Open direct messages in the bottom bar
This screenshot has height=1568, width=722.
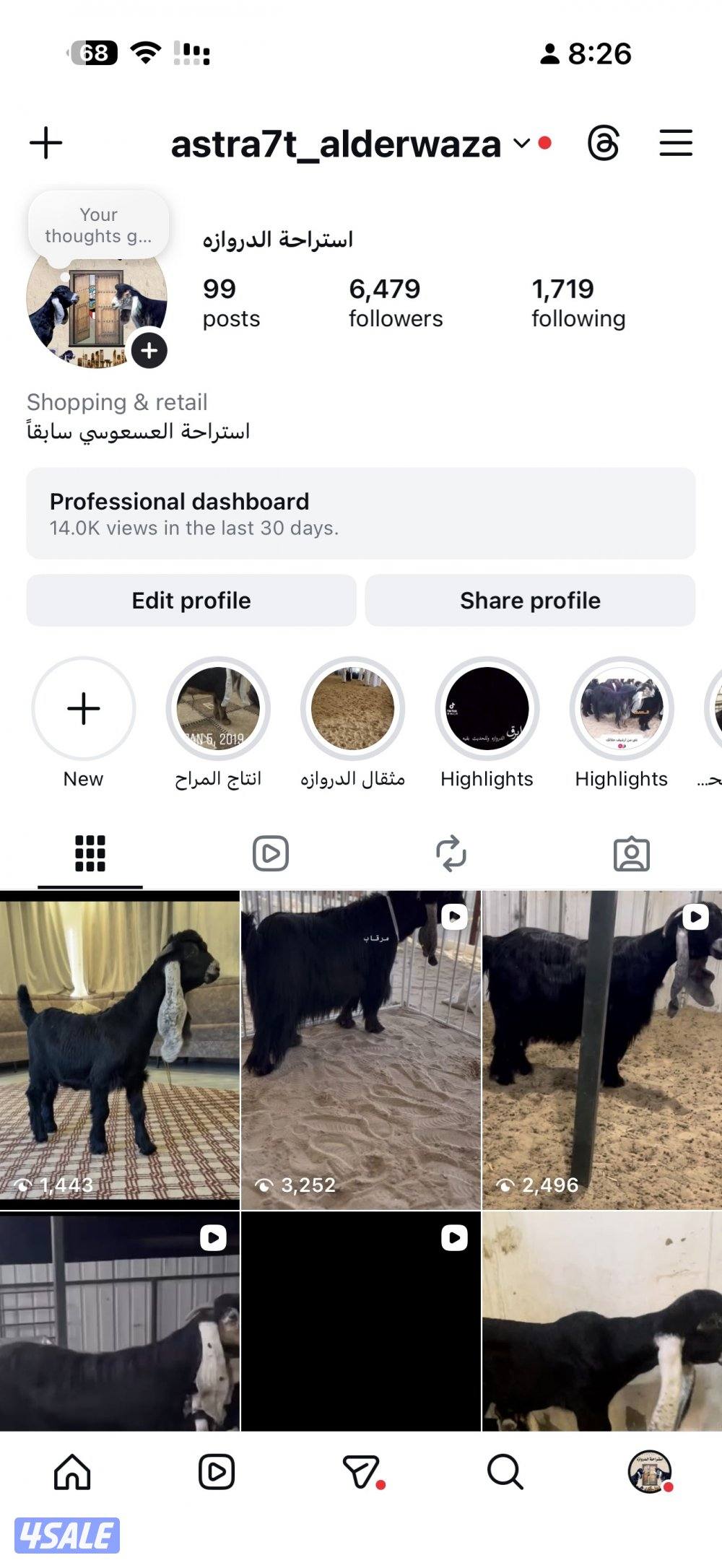click(361, 1473)
